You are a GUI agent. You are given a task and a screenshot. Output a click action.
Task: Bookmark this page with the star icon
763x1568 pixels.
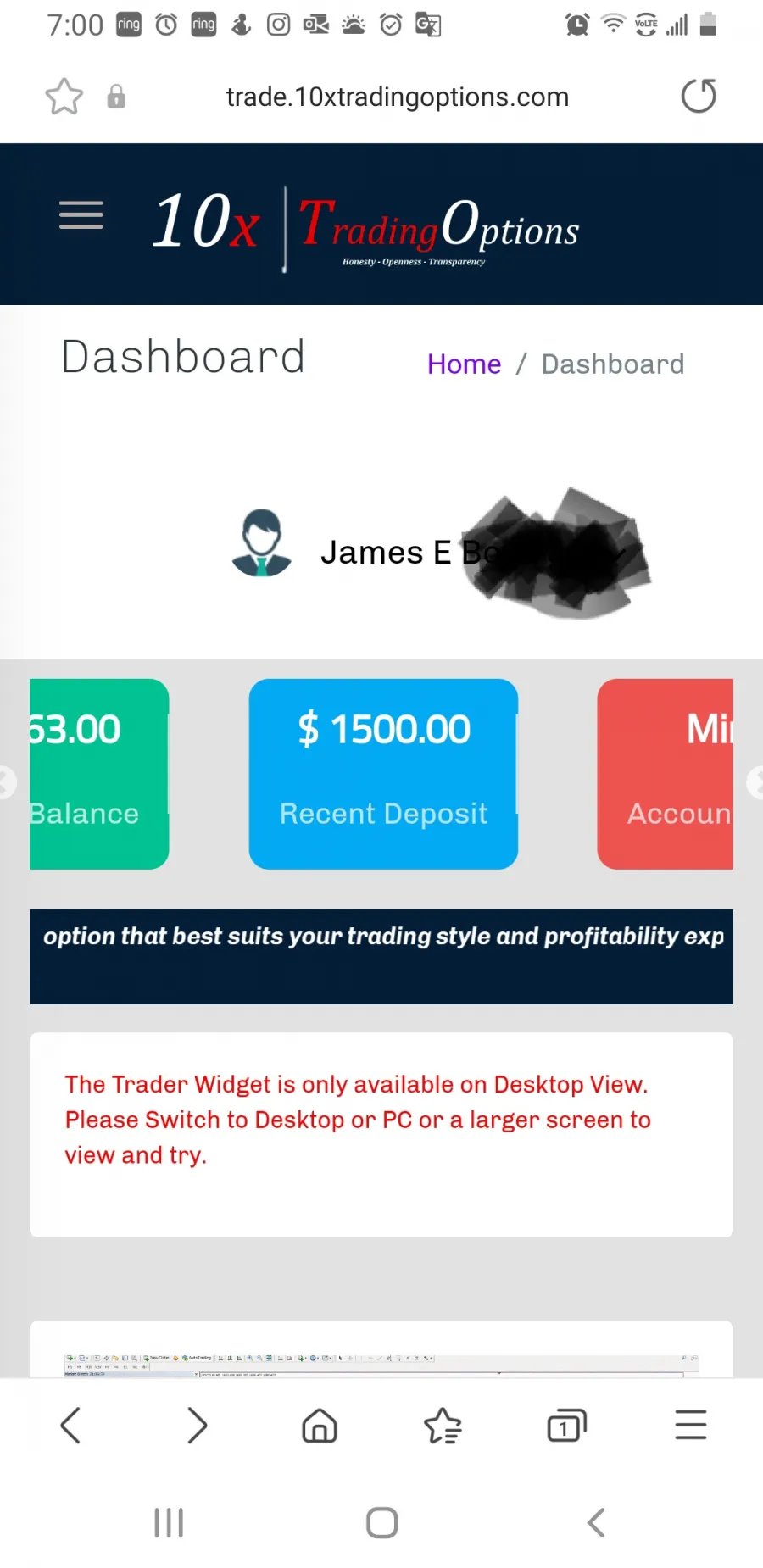point(64,97)
